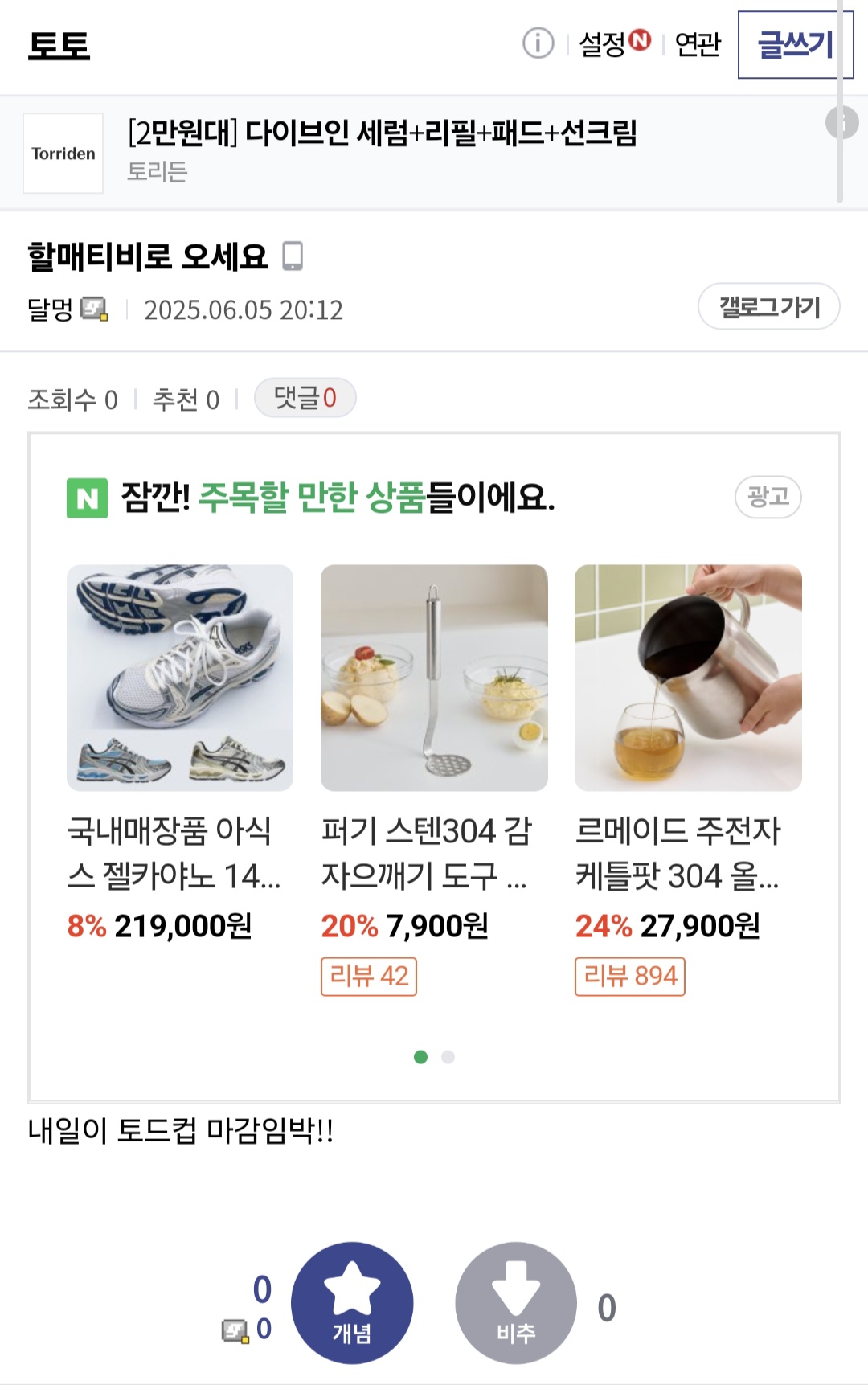Jump to comments via 댓글 0 chip
This screenshot has width=868, height=1385.
[305, 398]
